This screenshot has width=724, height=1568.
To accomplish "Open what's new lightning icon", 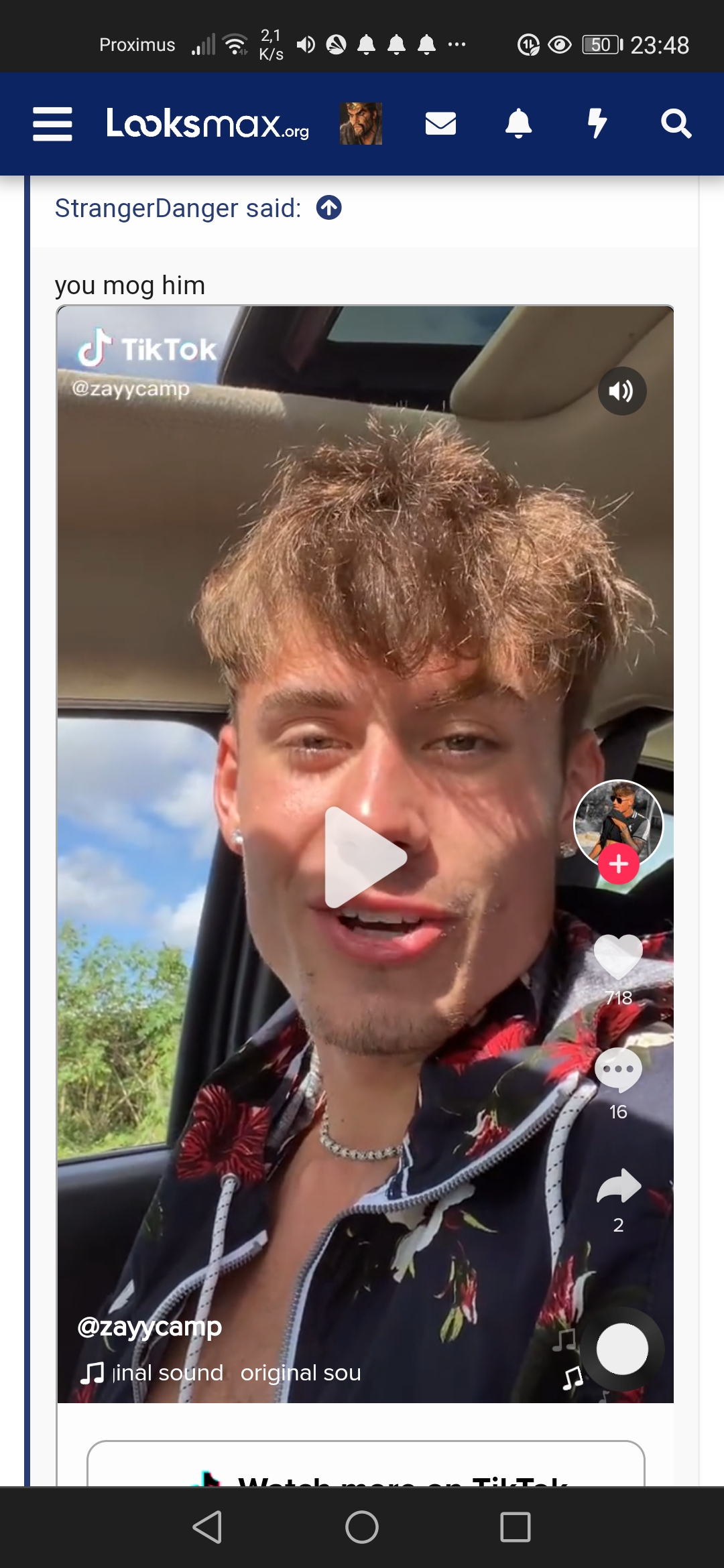I will [x=597, y=124].
